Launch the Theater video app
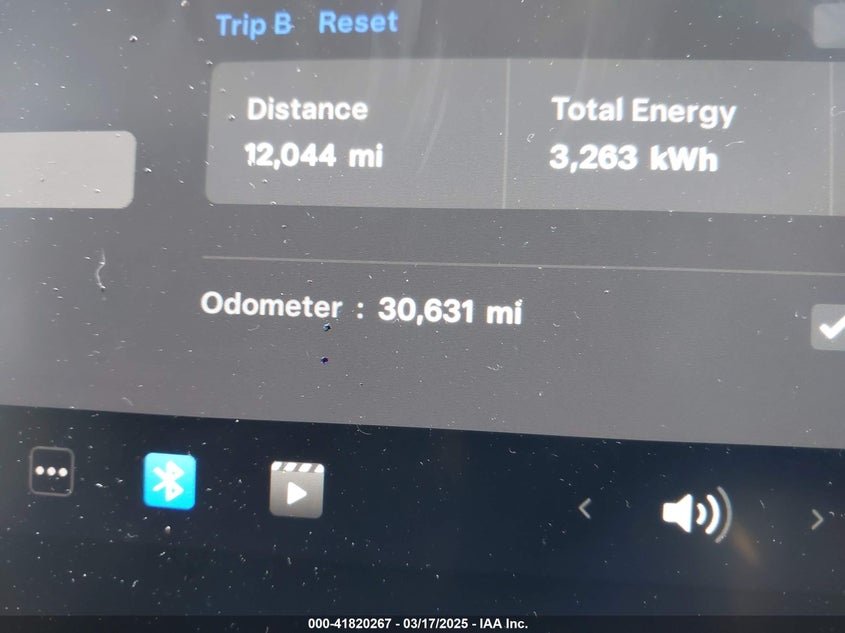This screenshot has height=633, width=845. click(297, 489)
